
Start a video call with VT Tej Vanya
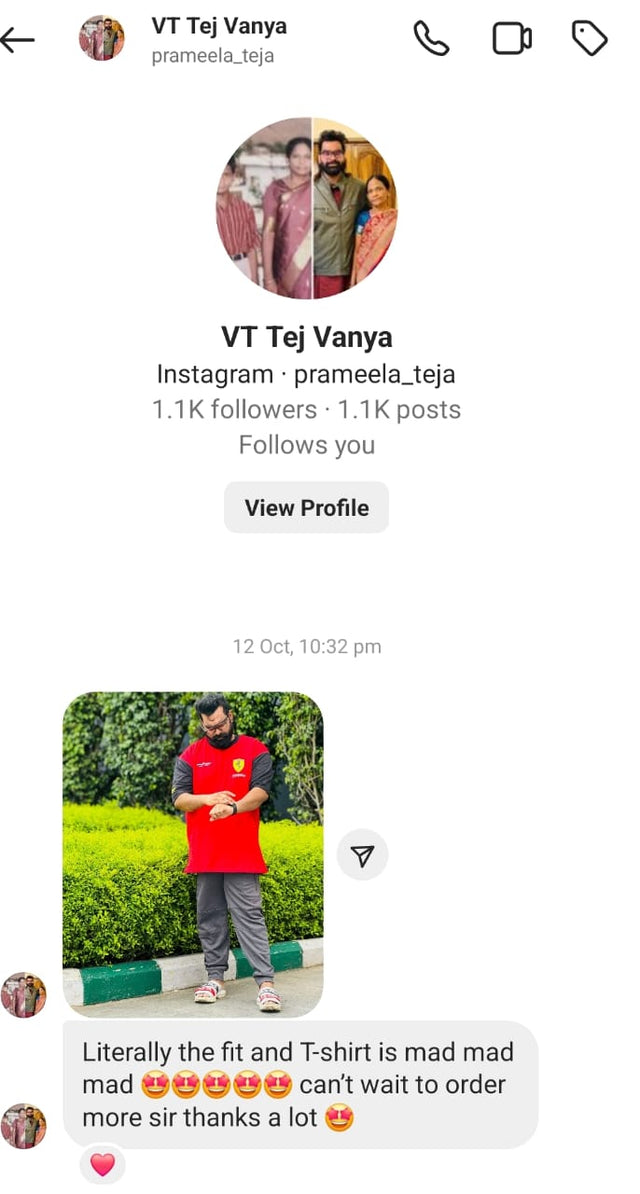(x=512, y=39)
